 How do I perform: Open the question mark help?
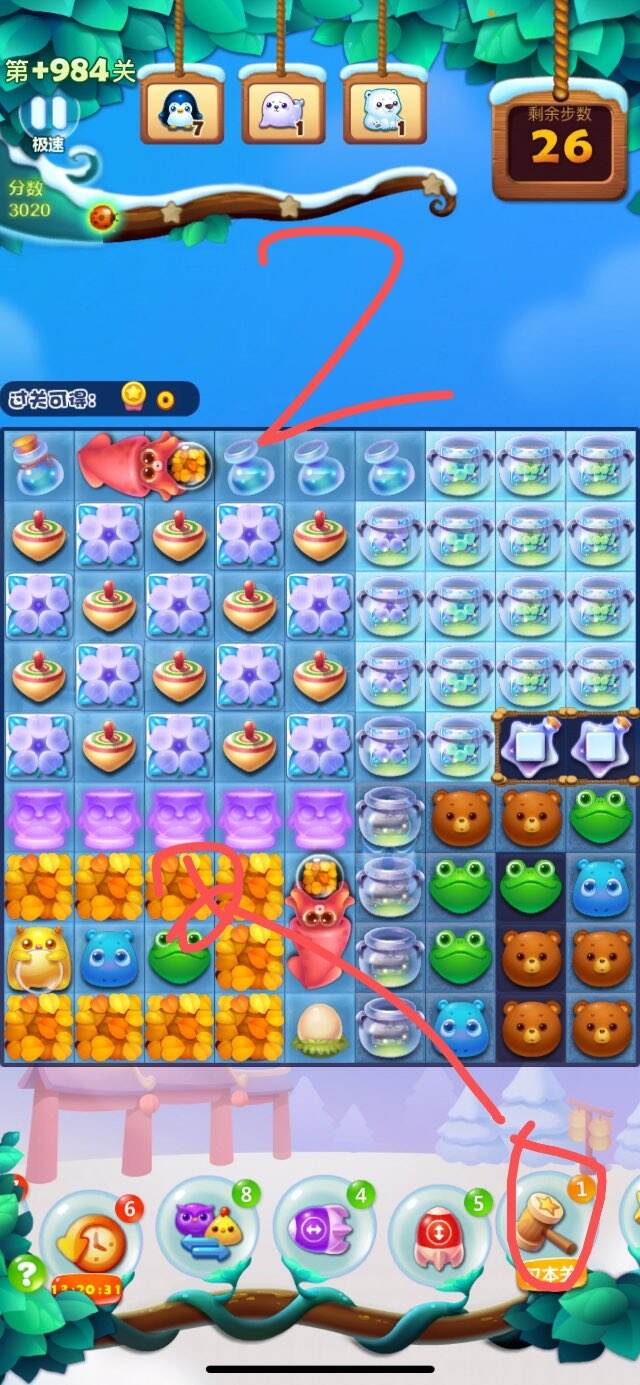tap(26, 1273)
